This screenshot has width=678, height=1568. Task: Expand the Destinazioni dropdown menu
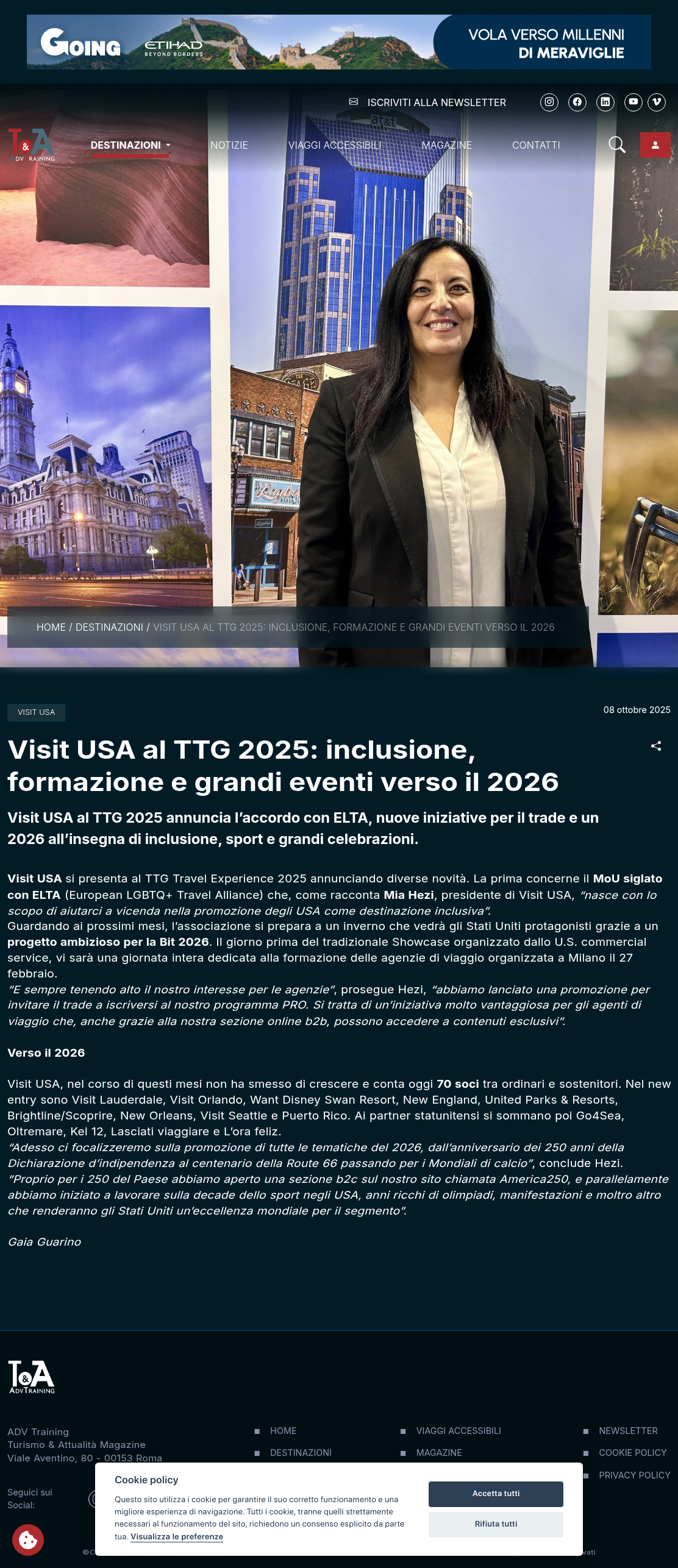[x=130, y=145]
